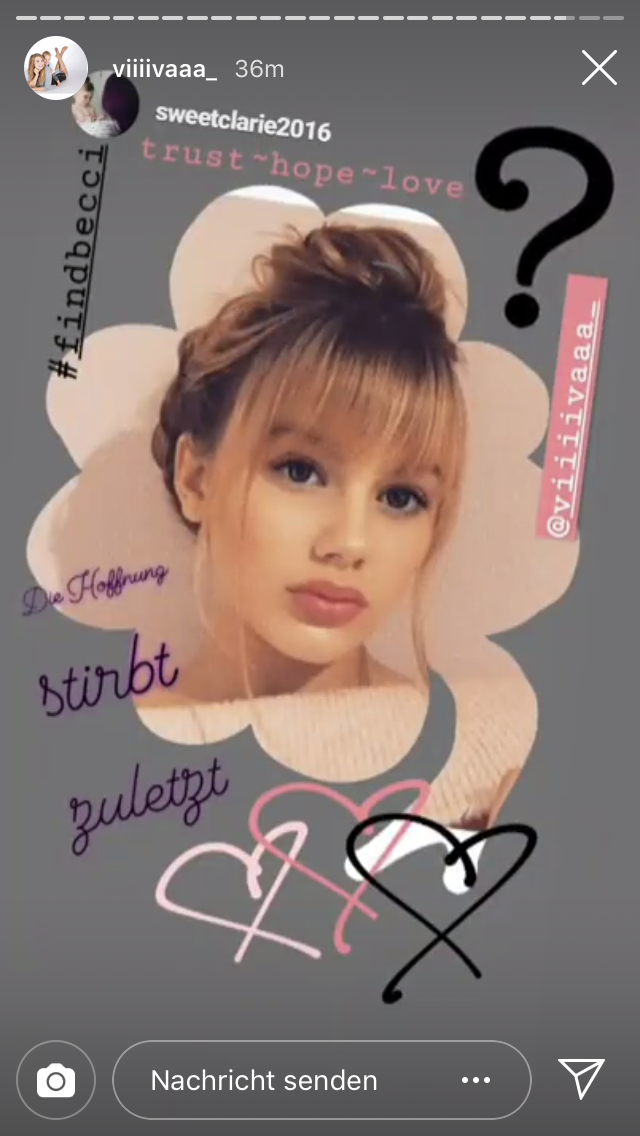
Task: Open the three-dot options menu
Action: [476, 1080]
